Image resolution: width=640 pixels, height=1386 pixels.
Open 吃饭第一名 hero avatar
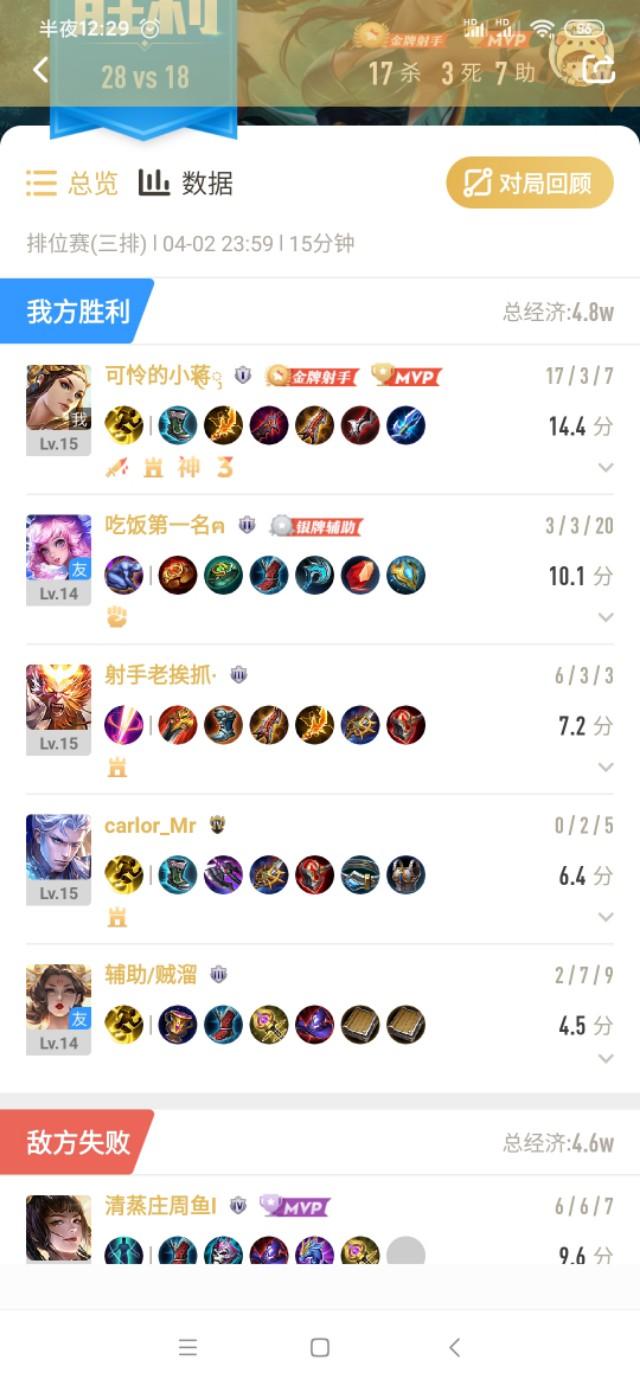58,548
